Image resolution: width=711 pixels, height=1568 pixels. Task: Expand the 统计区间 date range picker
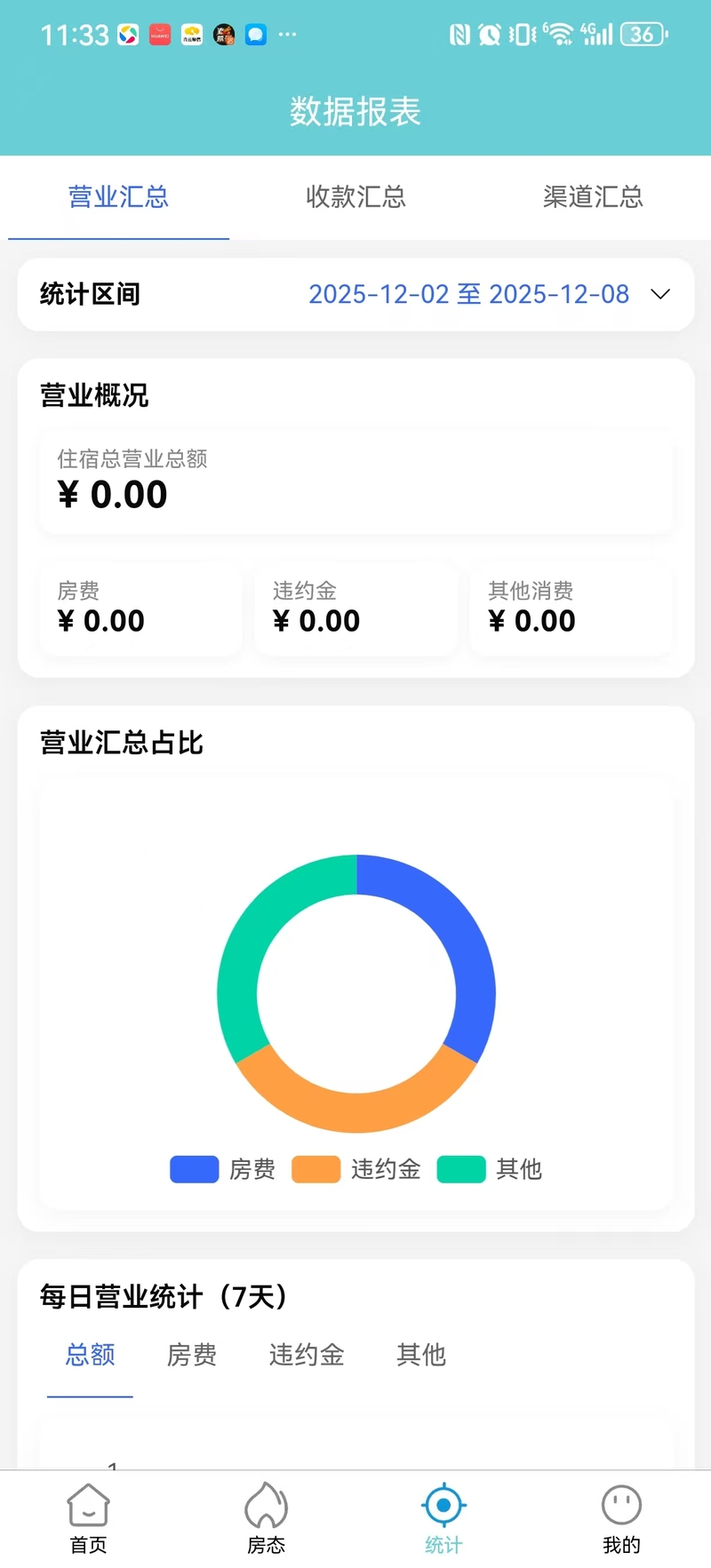tap(659, 294)
